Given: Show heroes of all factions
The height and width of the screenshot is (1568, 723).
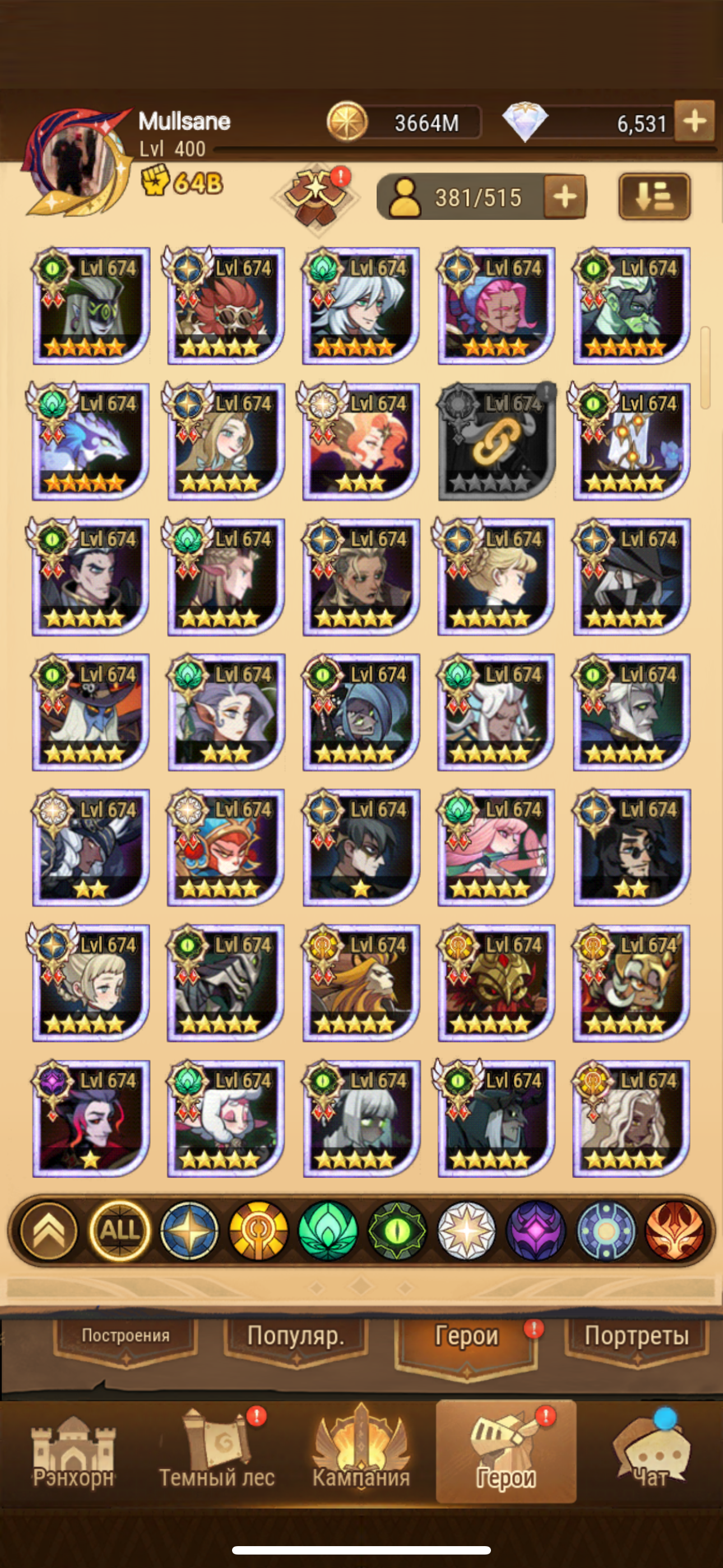Looking at the screenshot, I should tap(119, 1230).
